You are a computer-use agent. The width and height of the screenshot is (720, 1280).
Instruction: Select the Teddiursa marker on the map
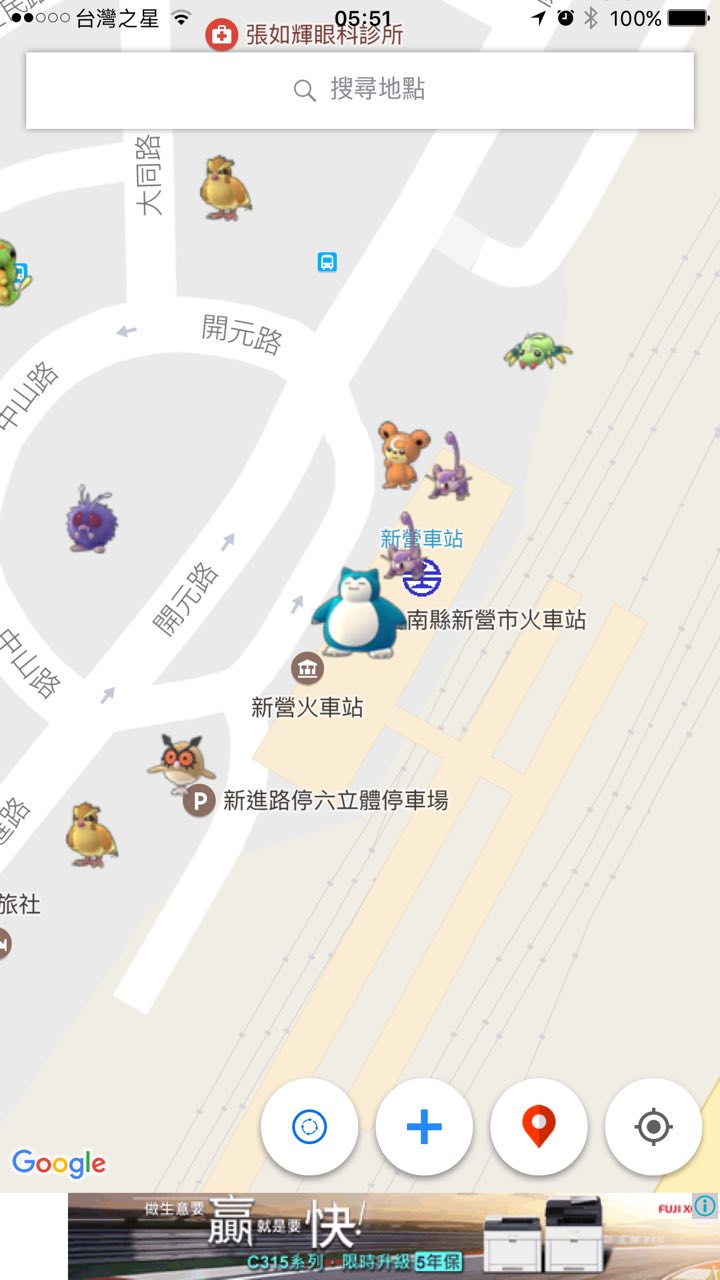click(402, 453)
